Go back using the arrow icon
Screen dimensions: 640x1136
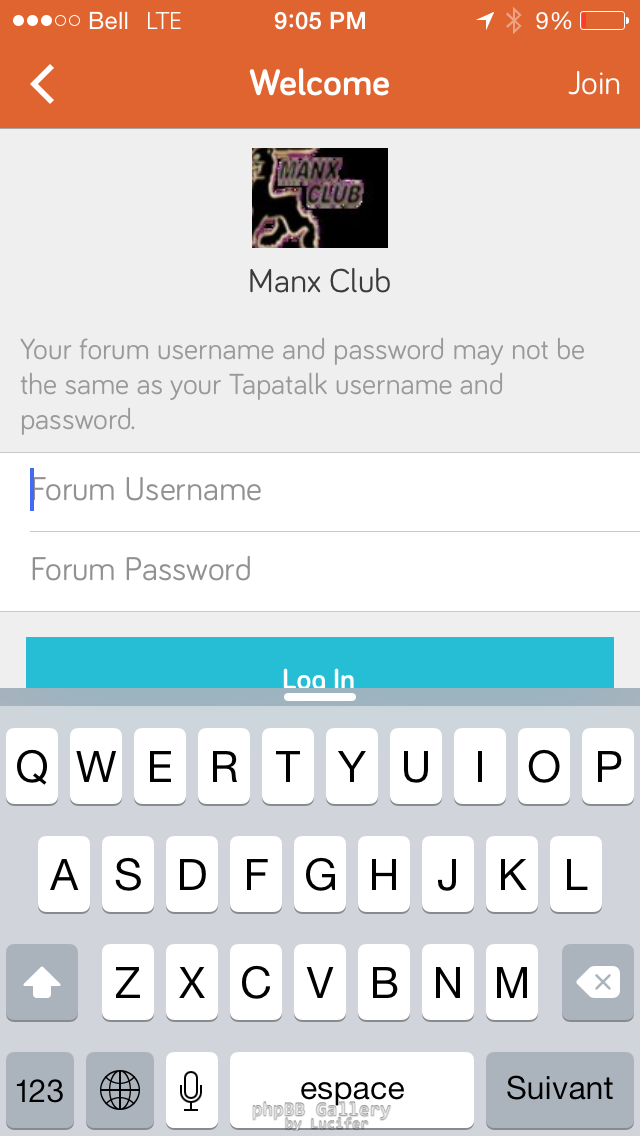[x=42, y=84]
